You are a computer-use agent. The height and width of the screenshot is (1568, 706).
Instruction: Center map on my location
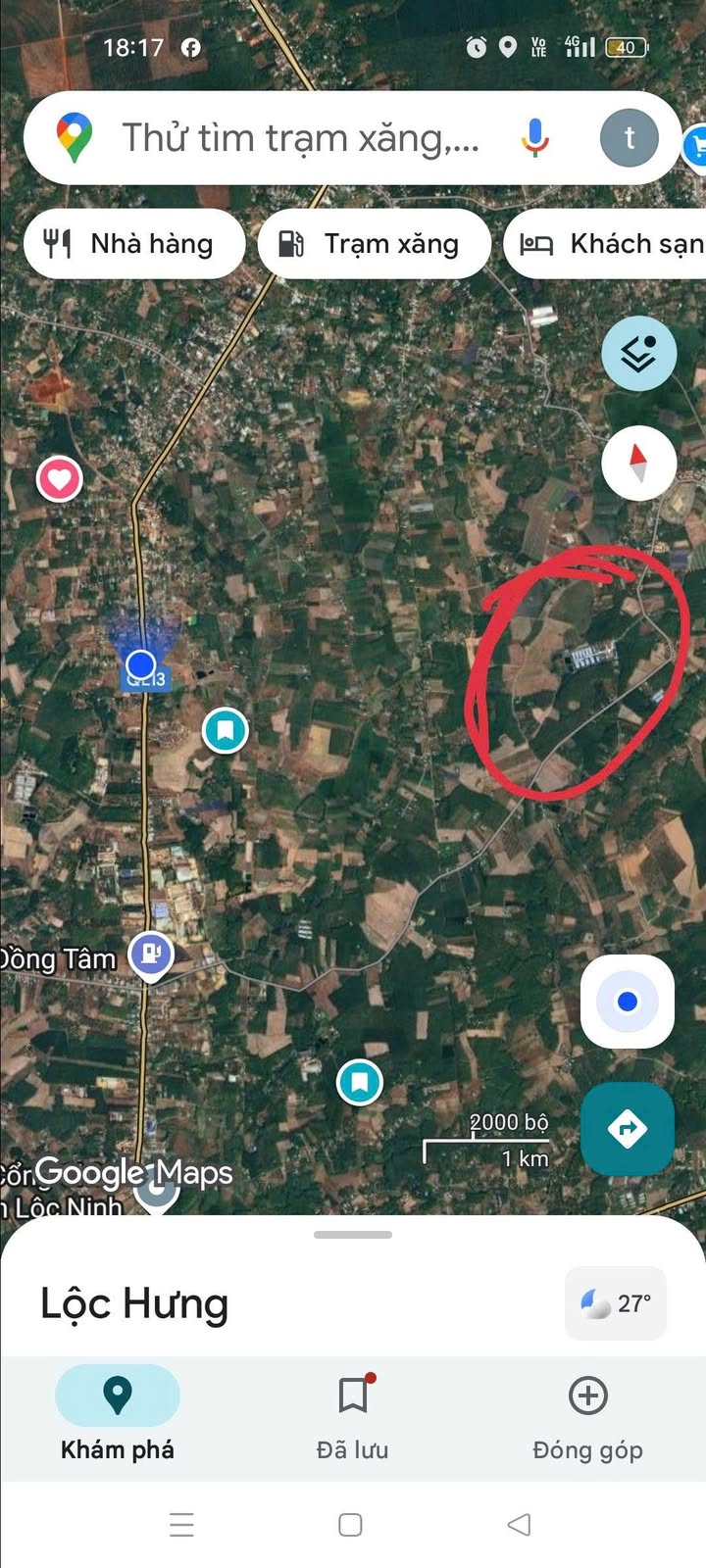tap(628, 1002)
